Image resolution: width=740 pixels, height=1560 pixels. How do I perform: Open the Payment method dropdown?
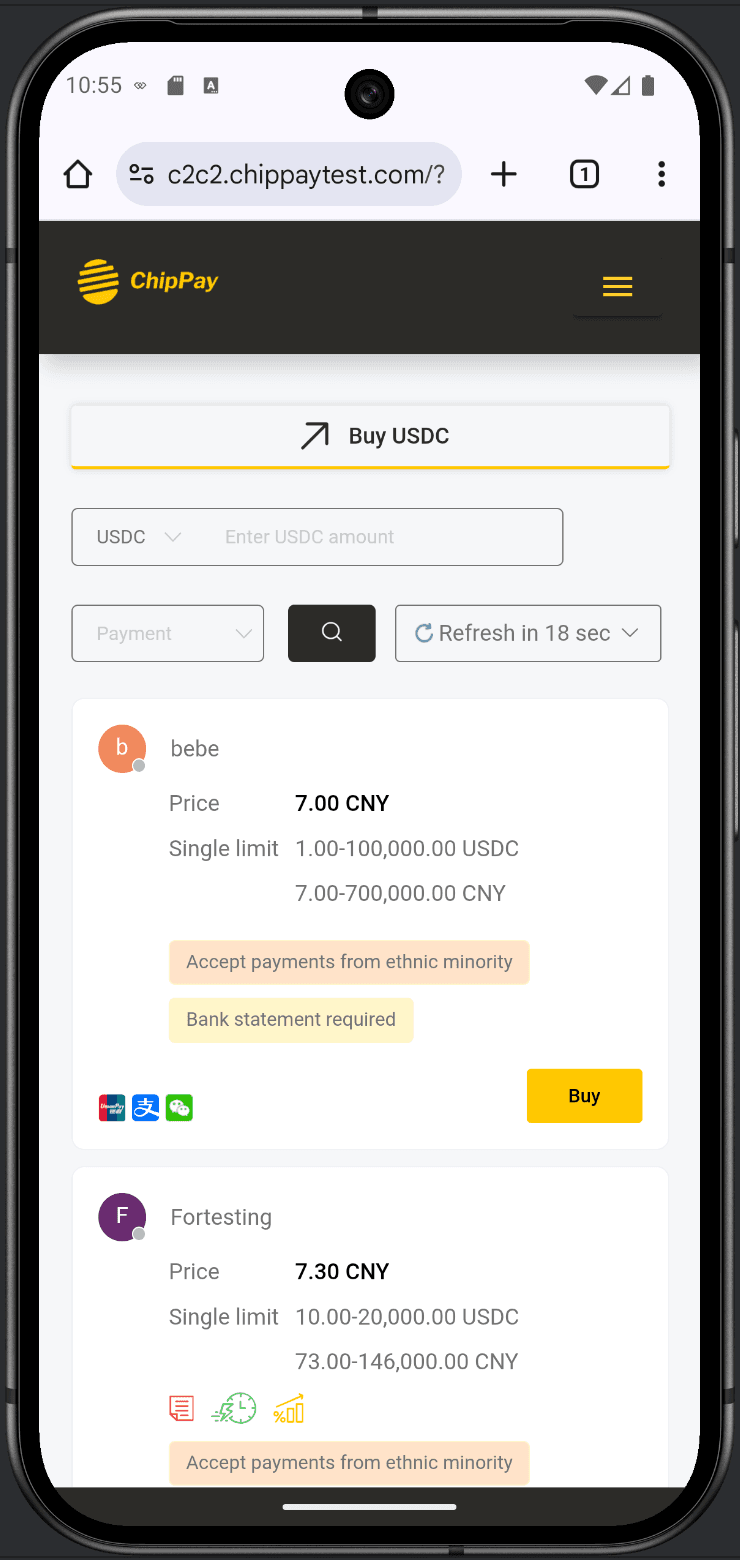pyautogui.click(x=168, y=633)
